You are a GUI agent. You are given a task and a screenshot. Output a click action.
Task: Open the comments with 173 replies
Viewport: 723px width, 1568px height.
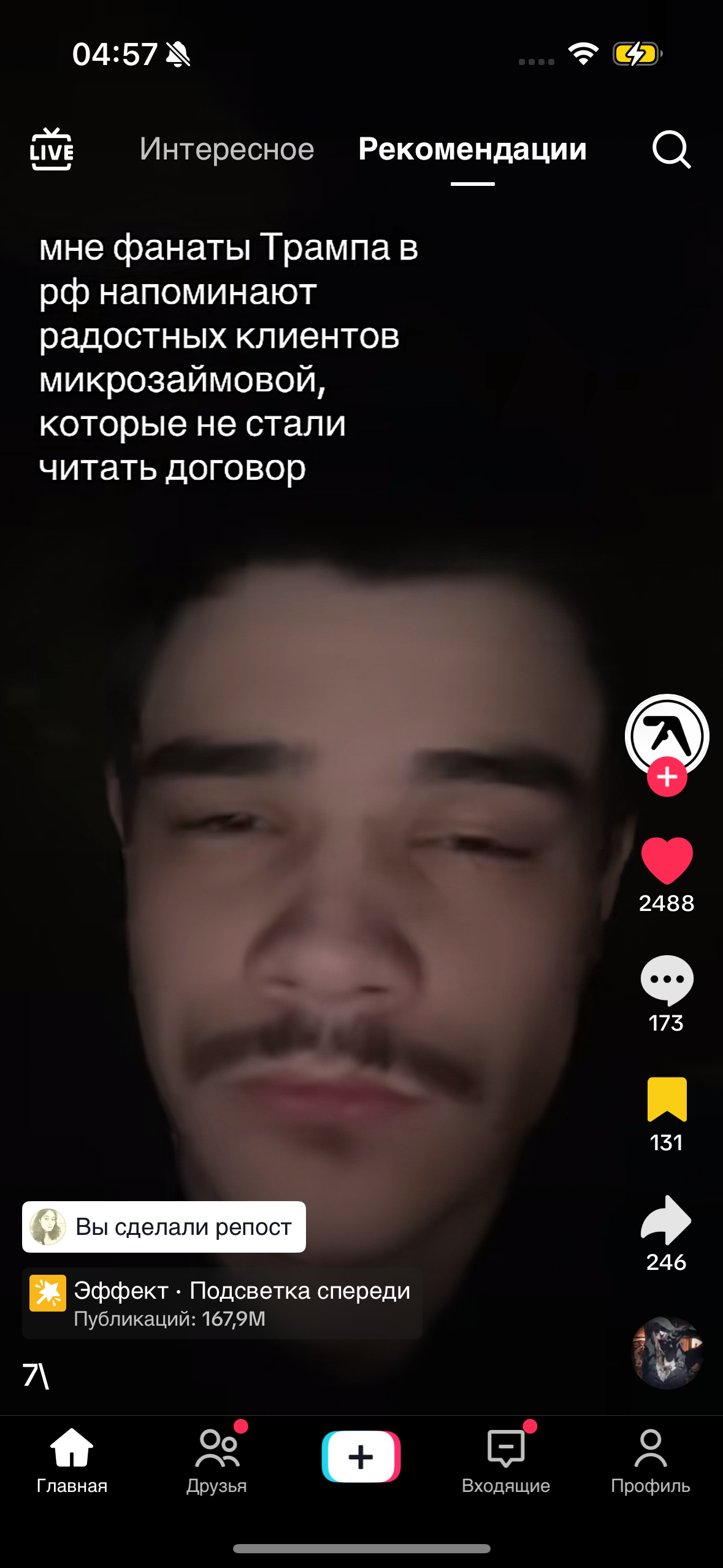coord(667,980)
